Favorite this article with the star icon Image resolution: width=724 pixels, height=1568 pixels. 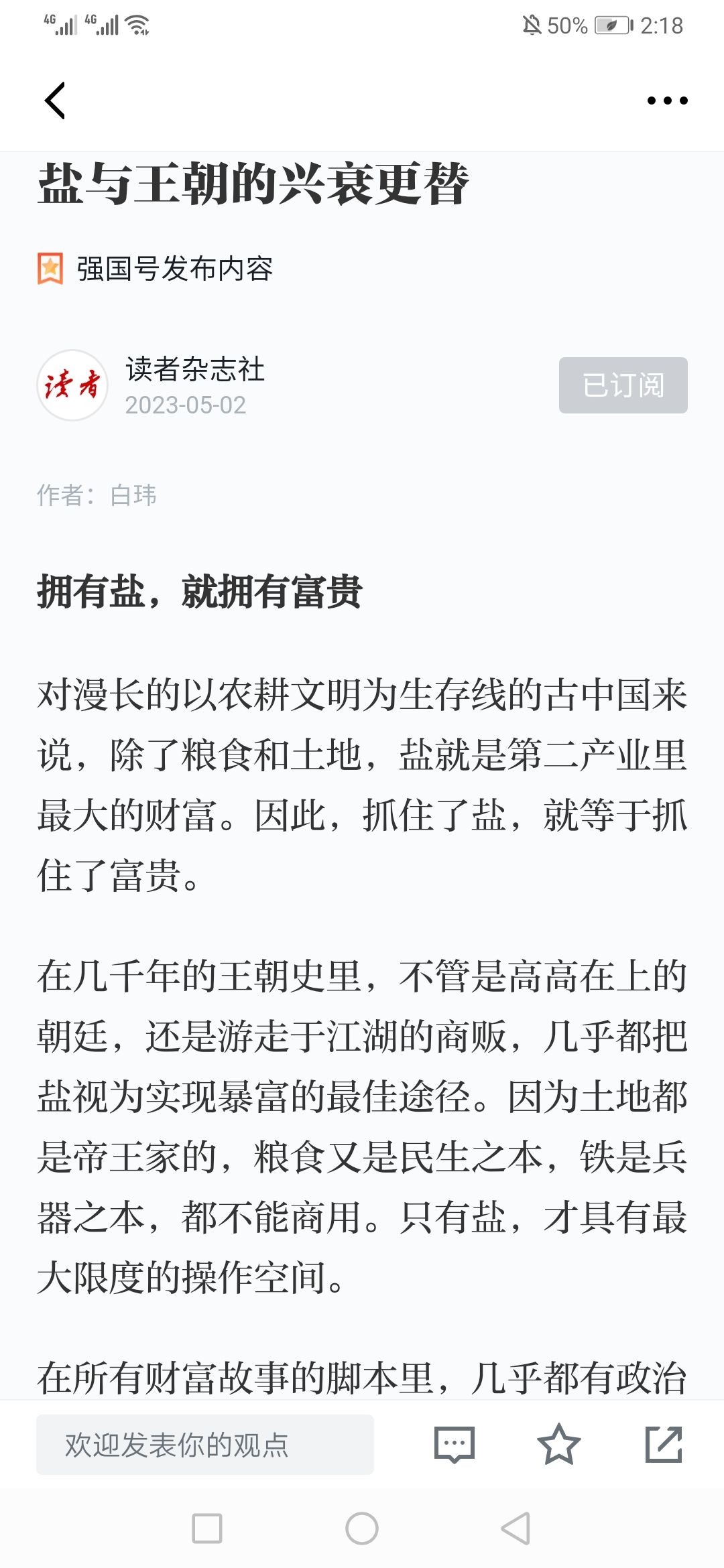coord(559,1445)
